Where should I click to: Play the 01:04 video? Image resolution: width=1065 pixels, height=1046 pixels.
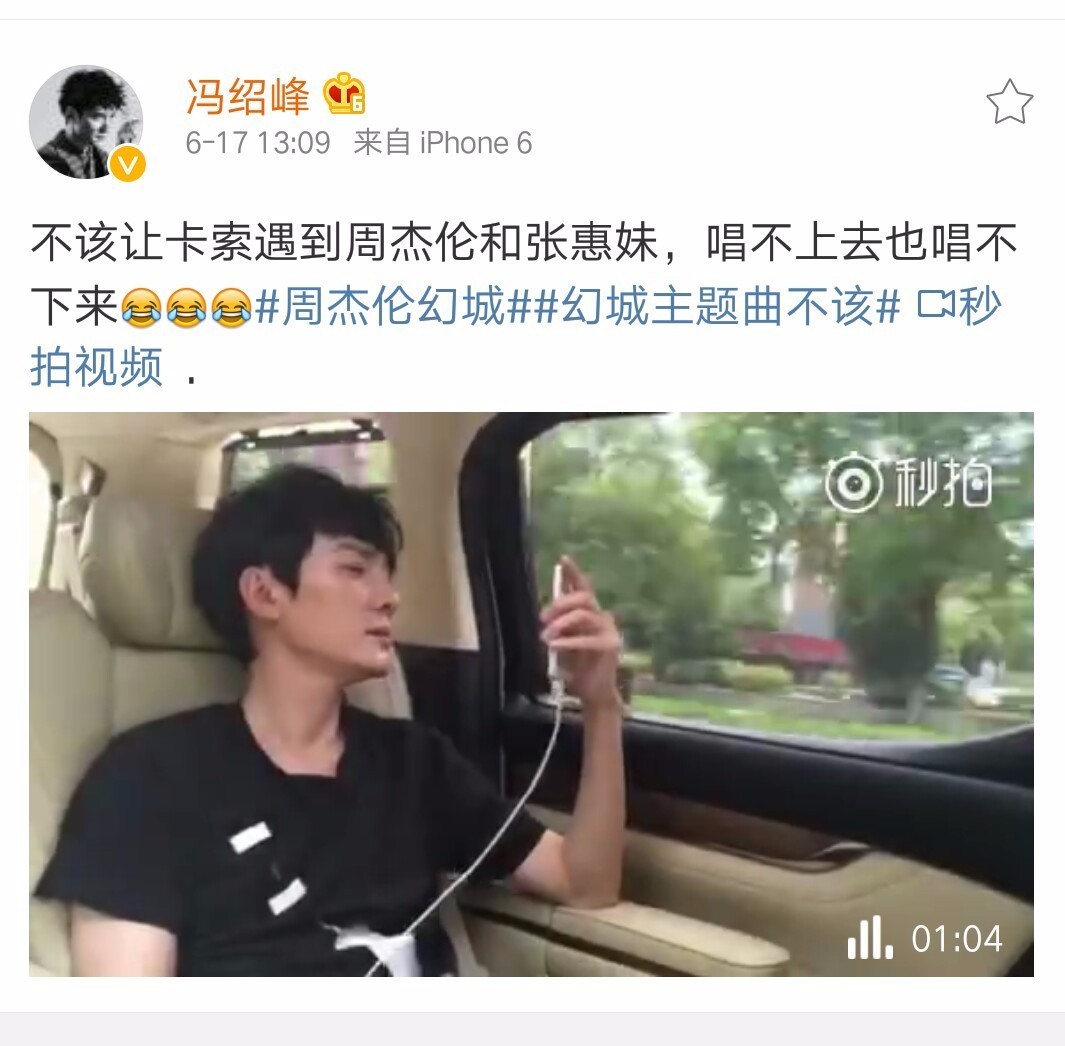click(531, 693)
